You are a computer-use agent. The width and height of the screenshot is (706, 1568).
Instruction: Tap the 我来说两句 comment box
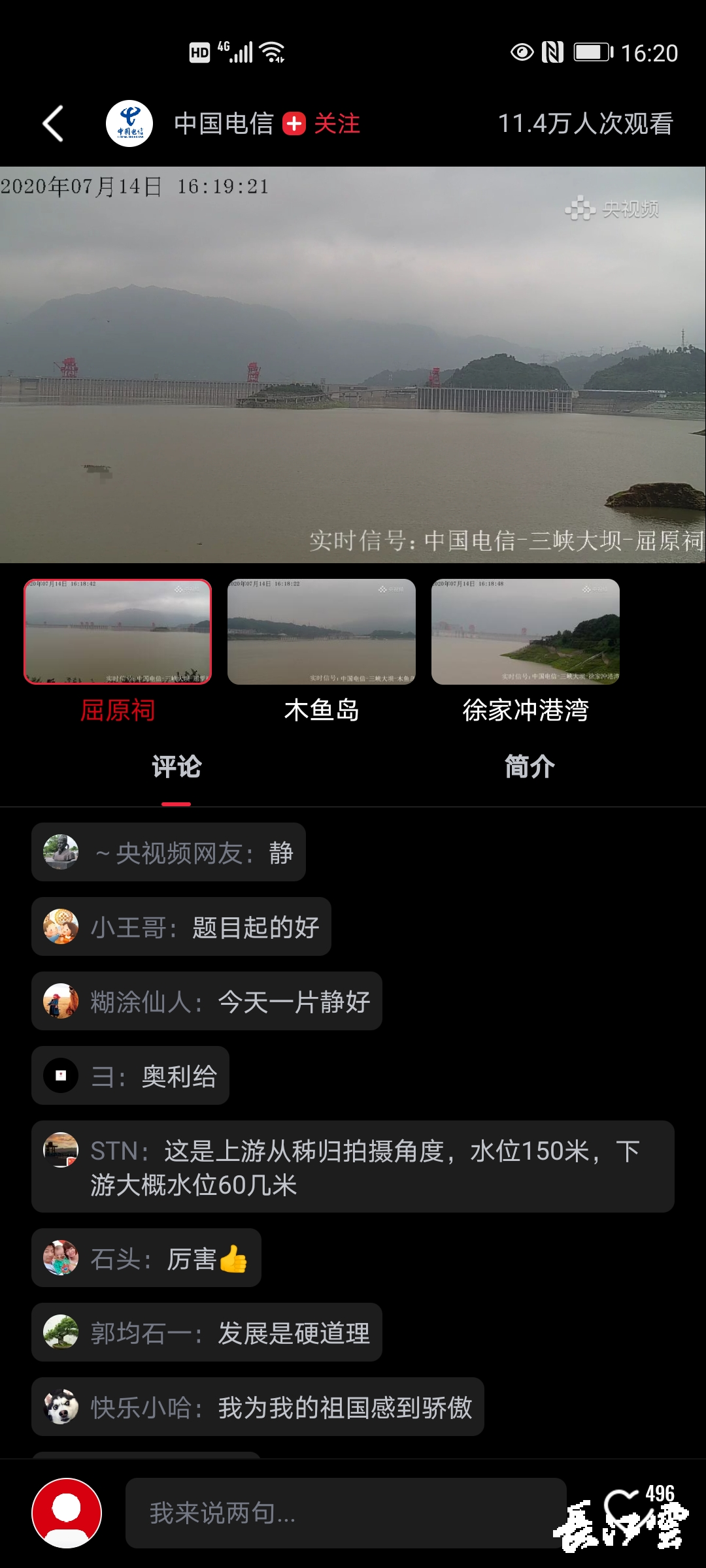click(345, 1512)
